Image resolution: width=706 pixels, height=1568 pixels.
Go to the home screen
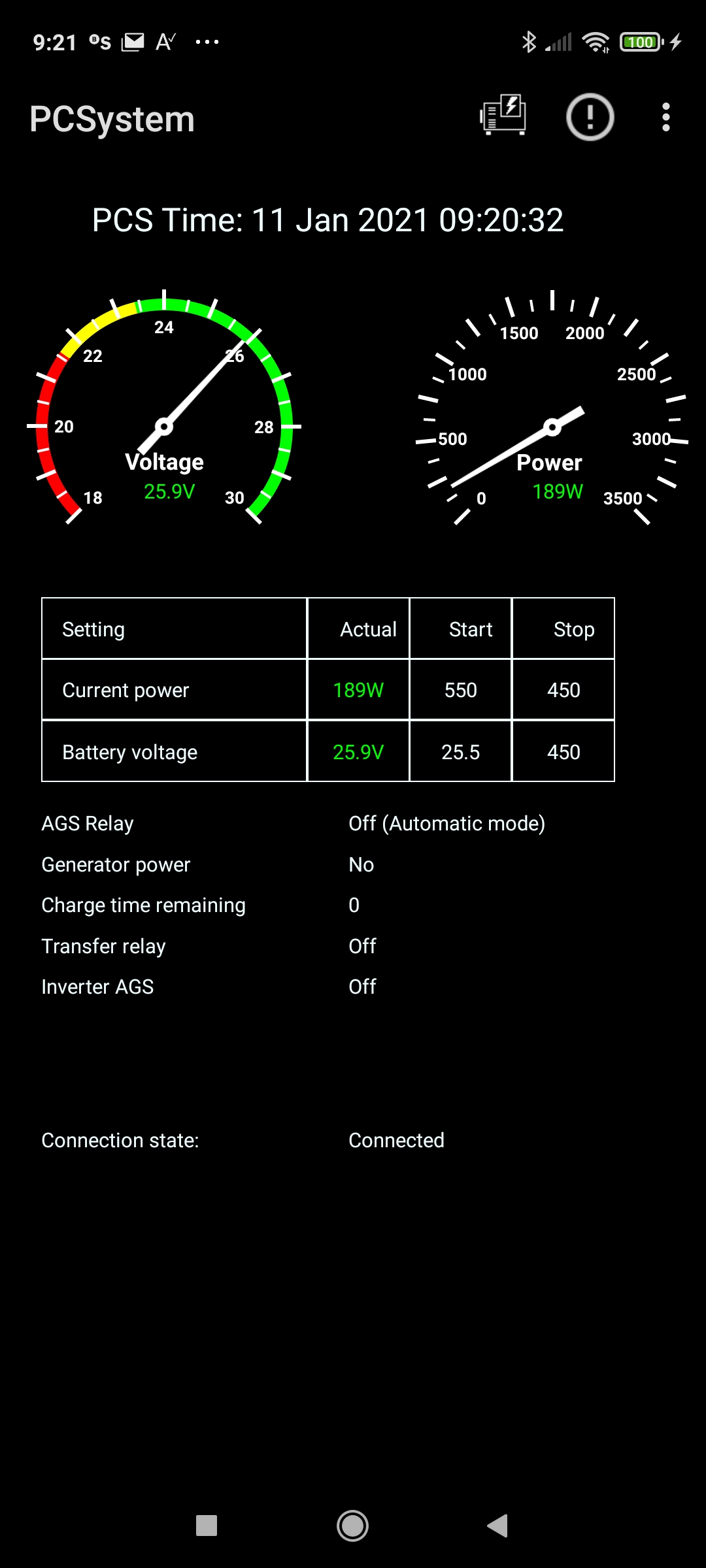(352, 1526)
